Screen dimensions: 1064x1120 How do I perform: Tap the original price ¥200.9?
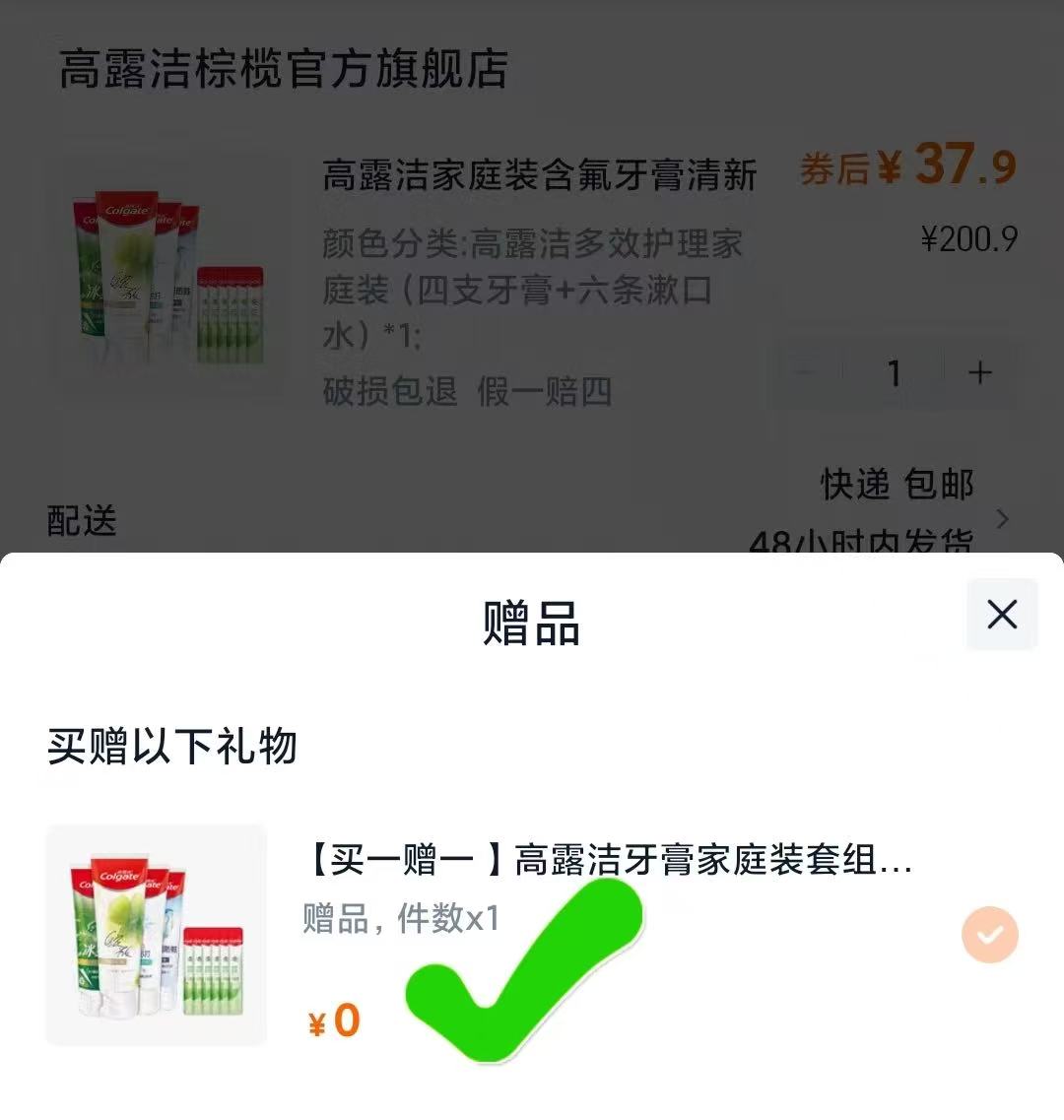pyautogui.click(x=966, y=236)
